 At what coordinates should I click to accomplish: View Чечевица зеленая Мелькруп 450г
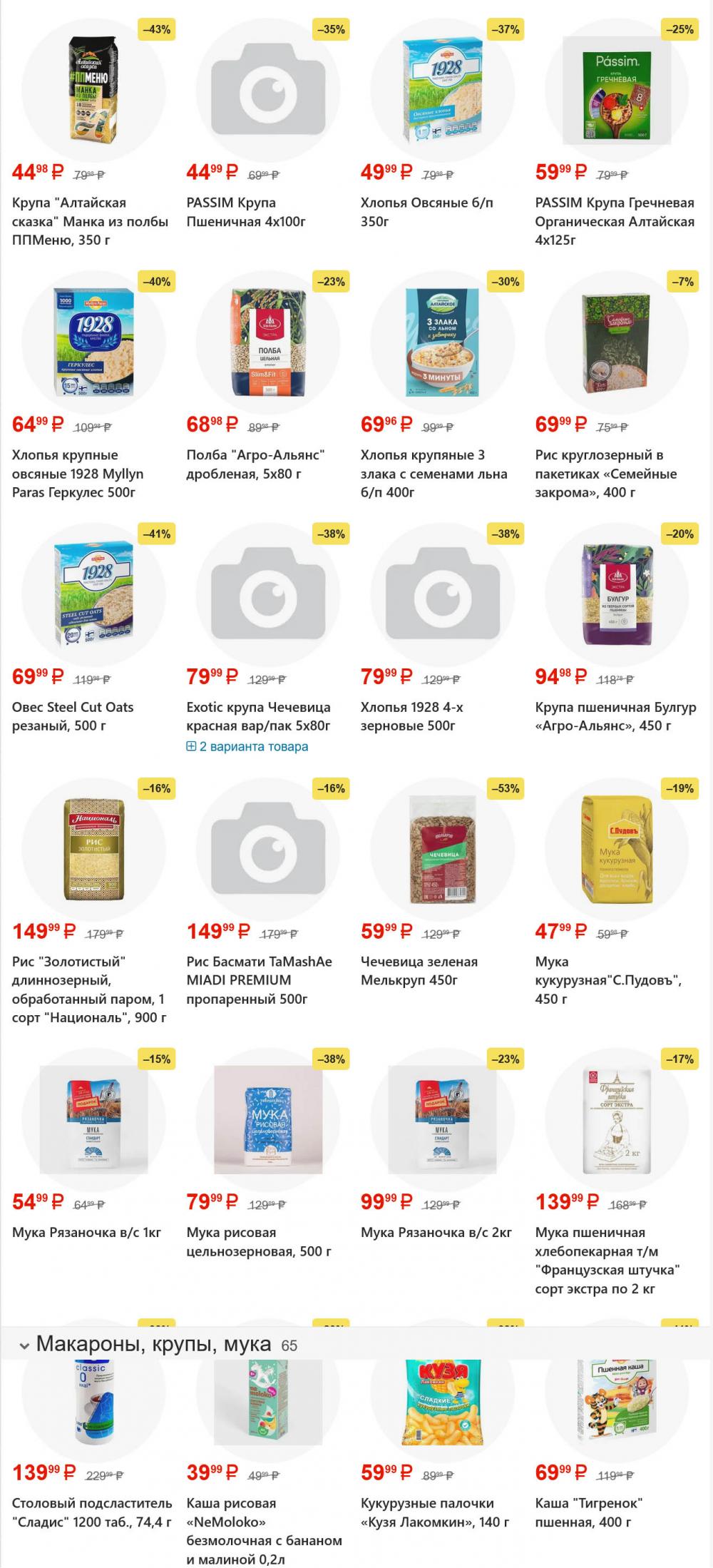(419, 970)
